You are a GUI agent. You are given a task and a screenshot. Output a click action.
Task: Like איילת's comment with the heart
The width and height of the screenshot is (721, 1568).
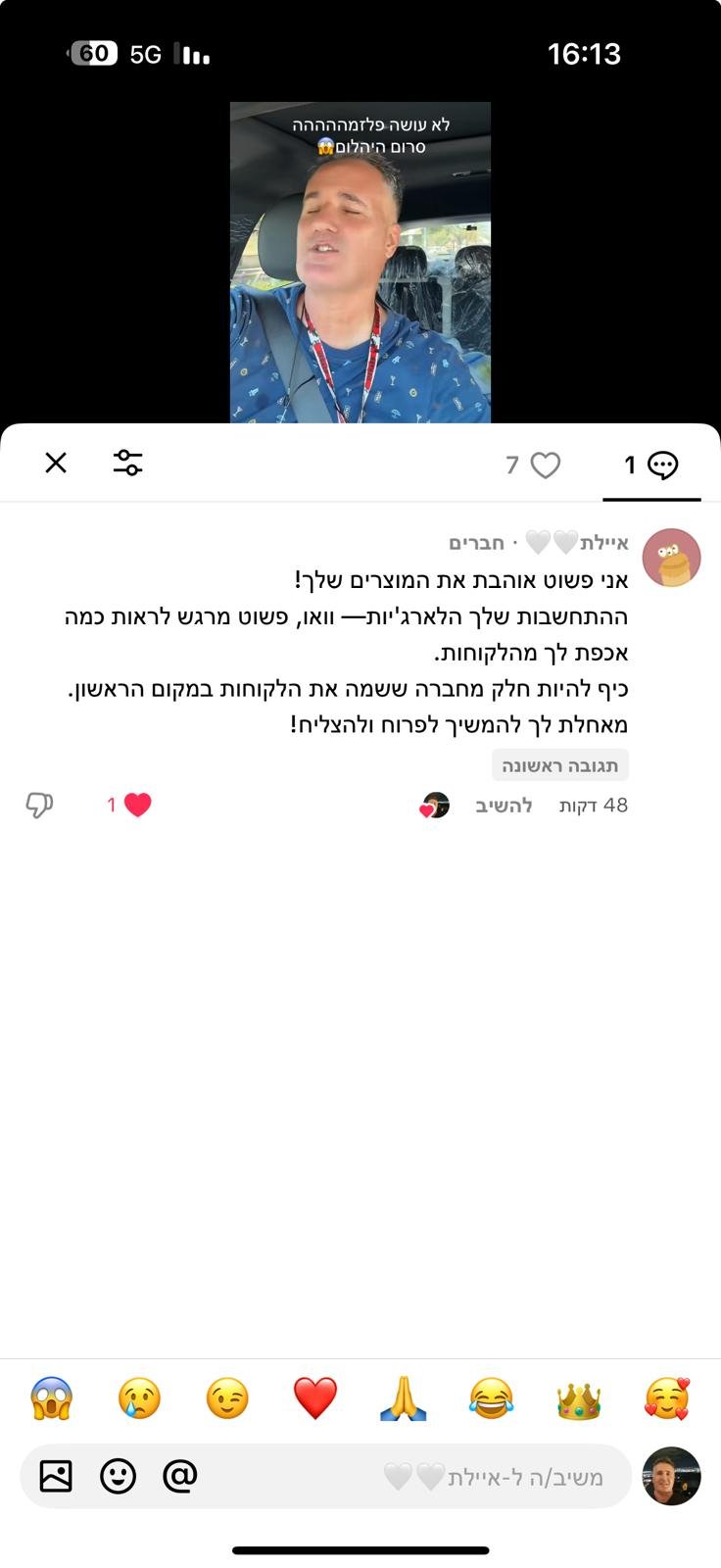(x=137, y=806)
